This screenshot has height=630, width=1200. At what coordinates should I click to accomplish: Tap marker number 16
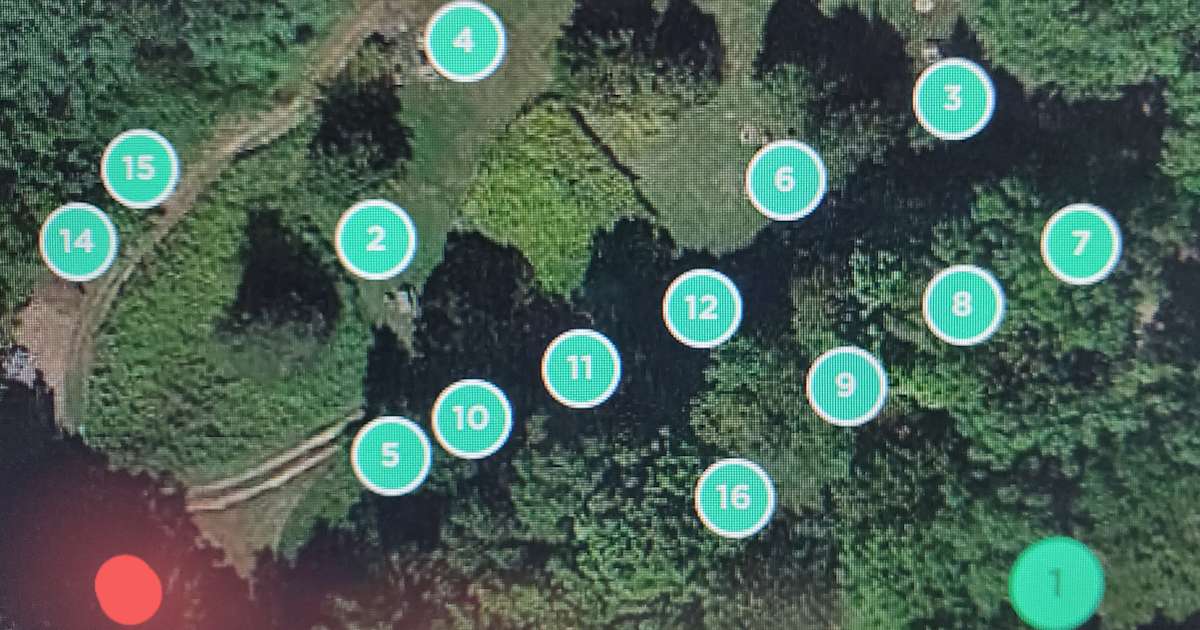tap(735, 497)
